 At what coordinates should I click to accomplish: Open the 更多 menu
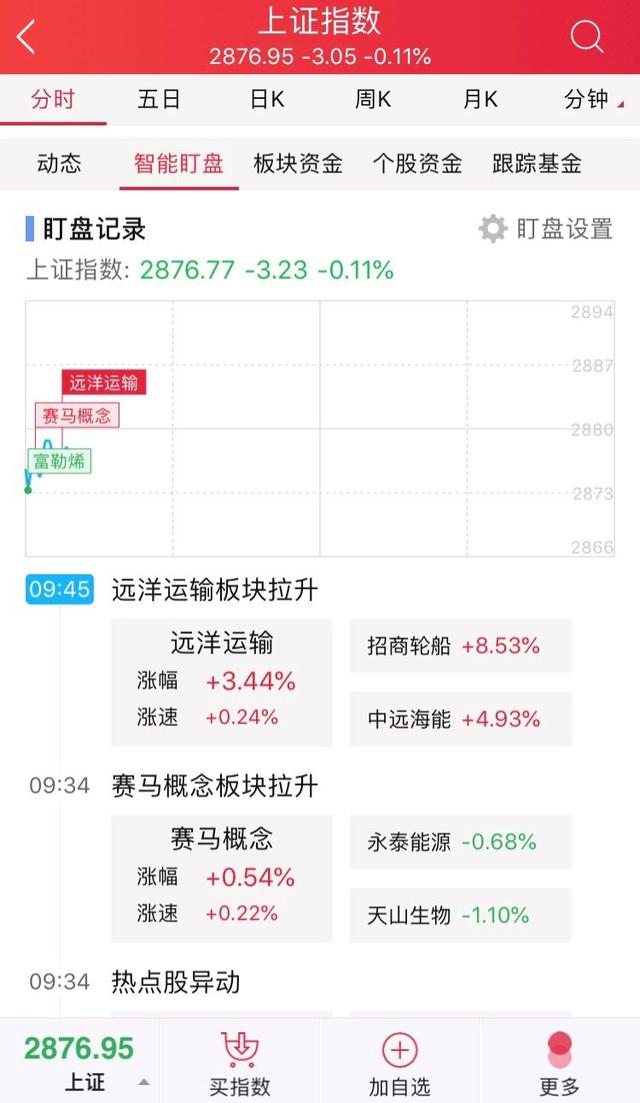click(x=559, y=1064)
